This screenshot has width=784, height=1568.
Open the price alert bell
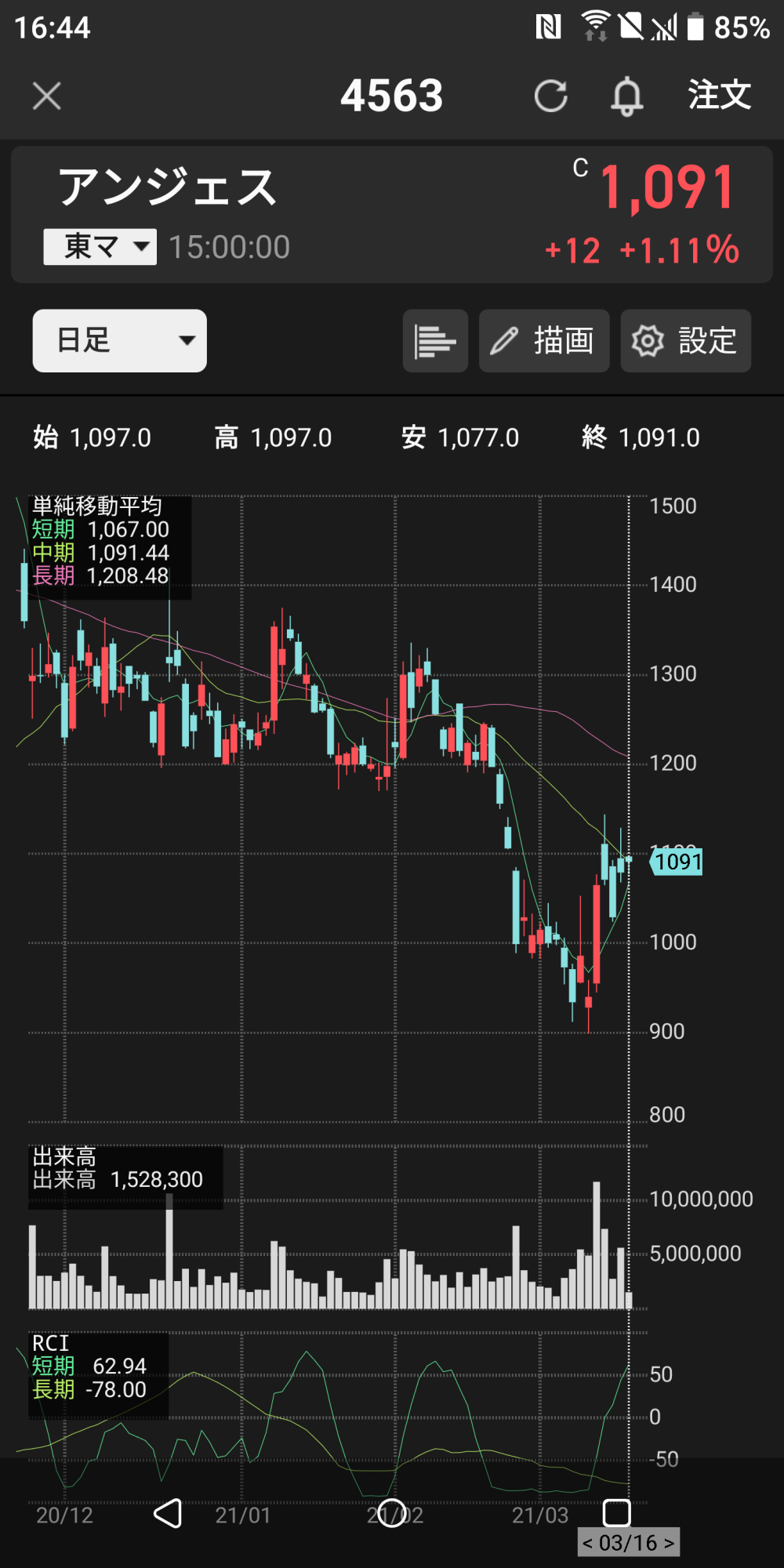point(626,97)
